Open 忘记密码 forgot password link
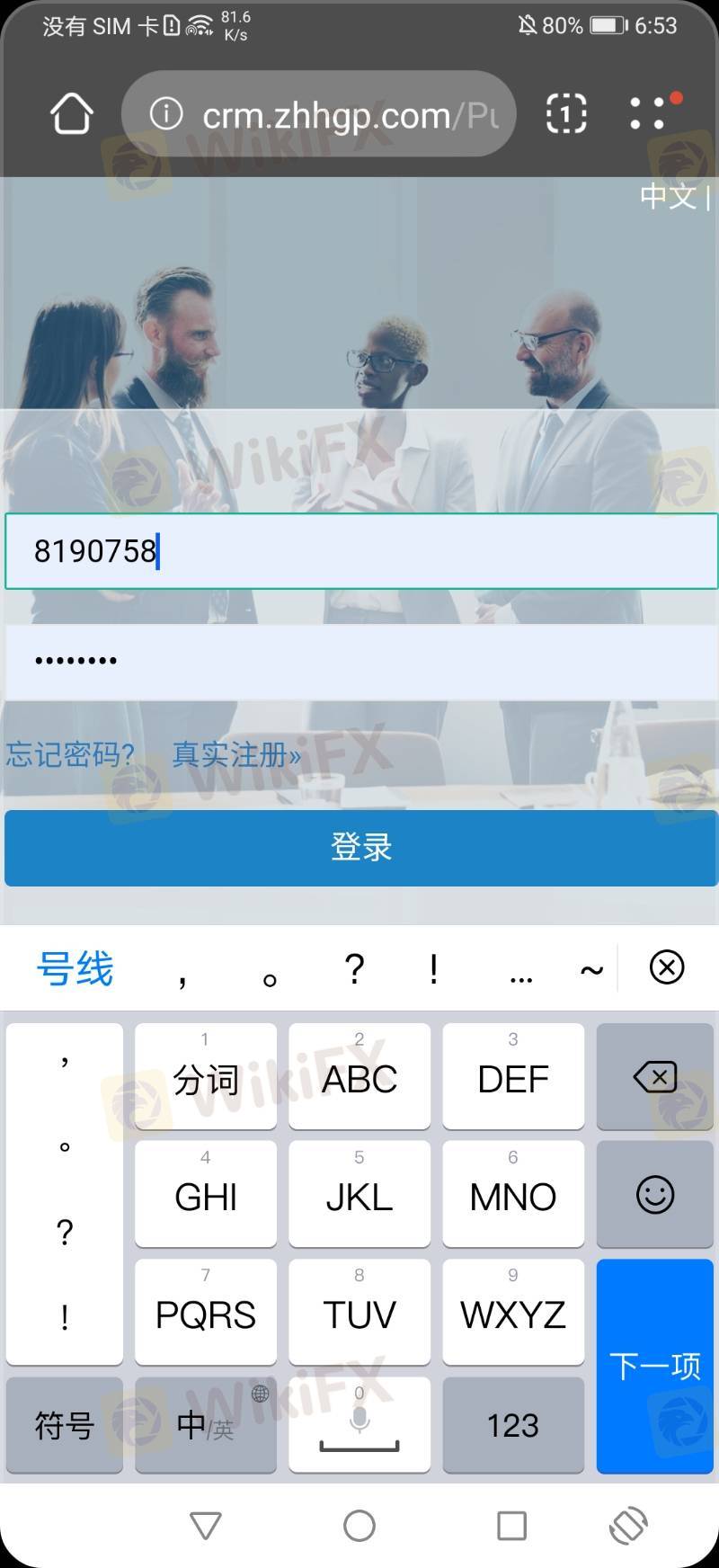 pos(70,754)
